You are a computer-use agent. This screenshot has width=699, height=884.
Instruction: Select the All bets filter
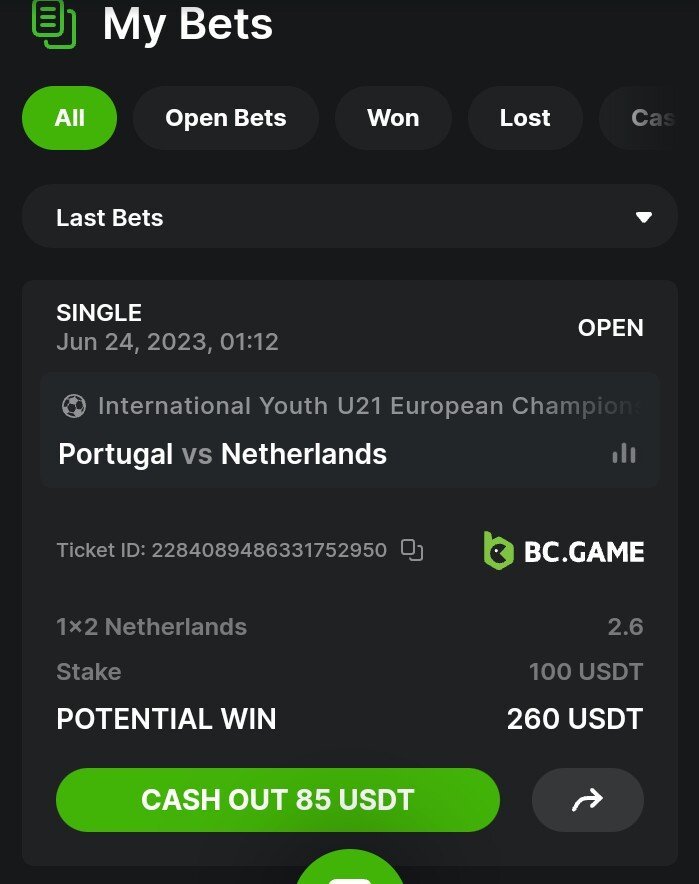click(x=69, y=118)
